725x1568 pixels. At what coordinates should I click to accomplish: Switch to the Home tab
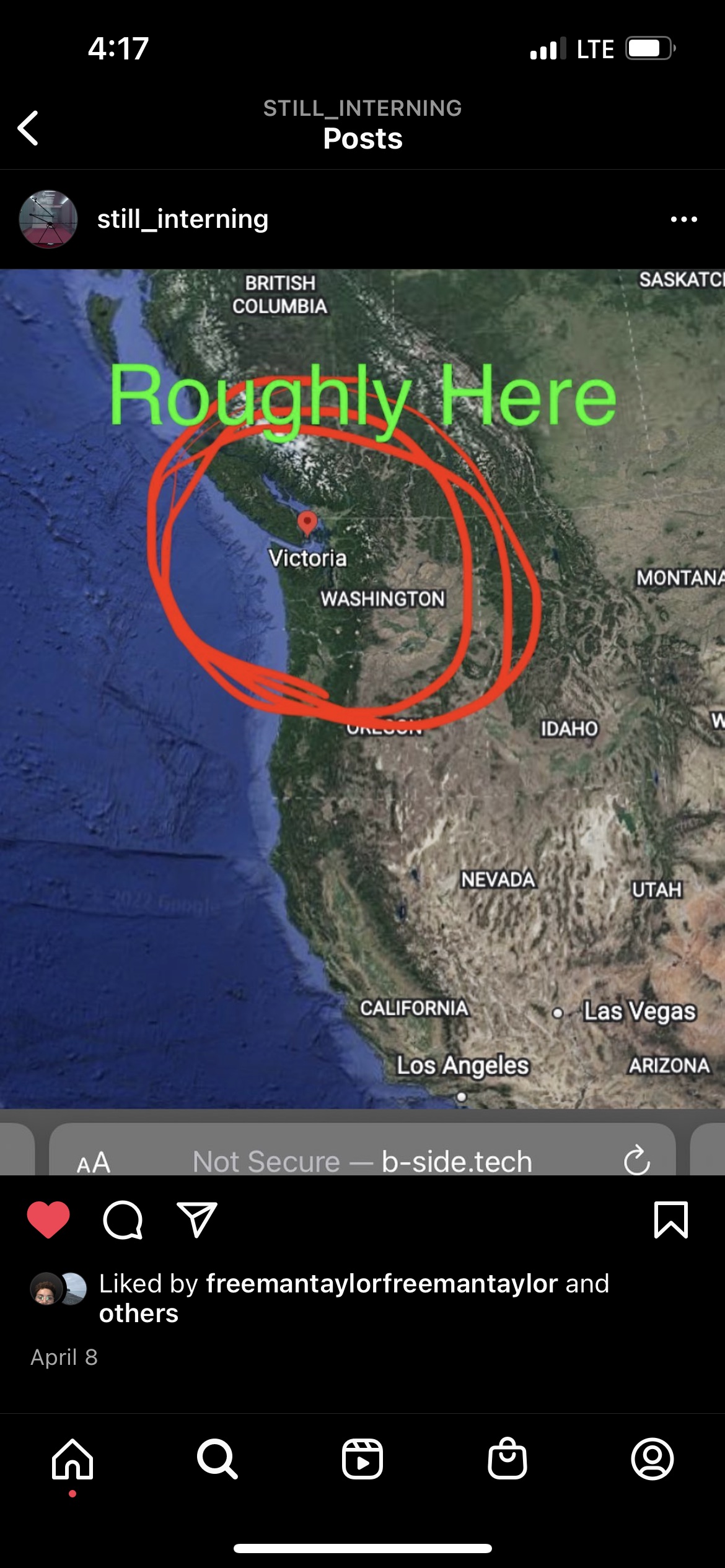coord(72,1460)
